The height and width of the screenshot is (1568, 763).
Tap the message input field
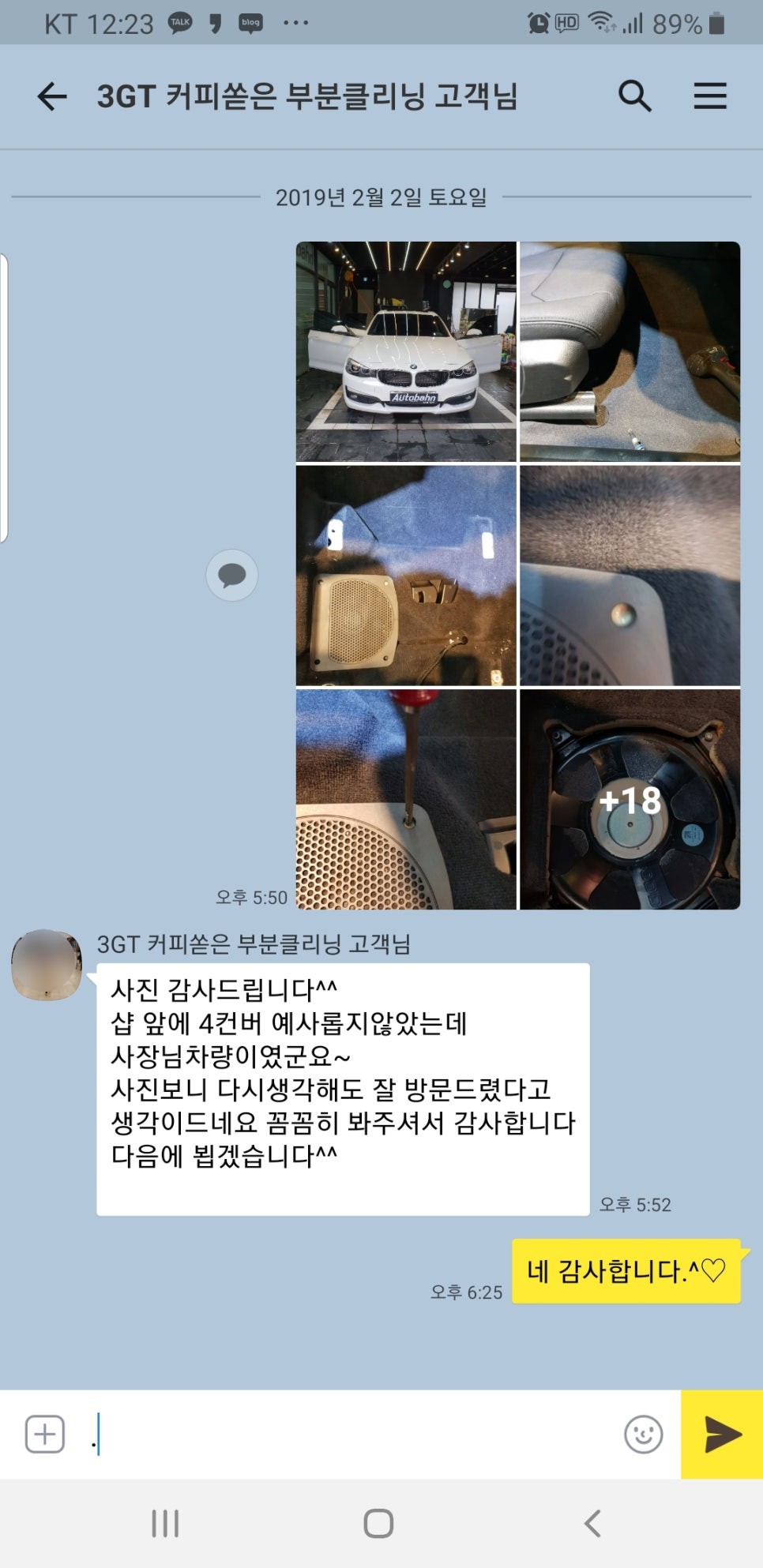316,1434
